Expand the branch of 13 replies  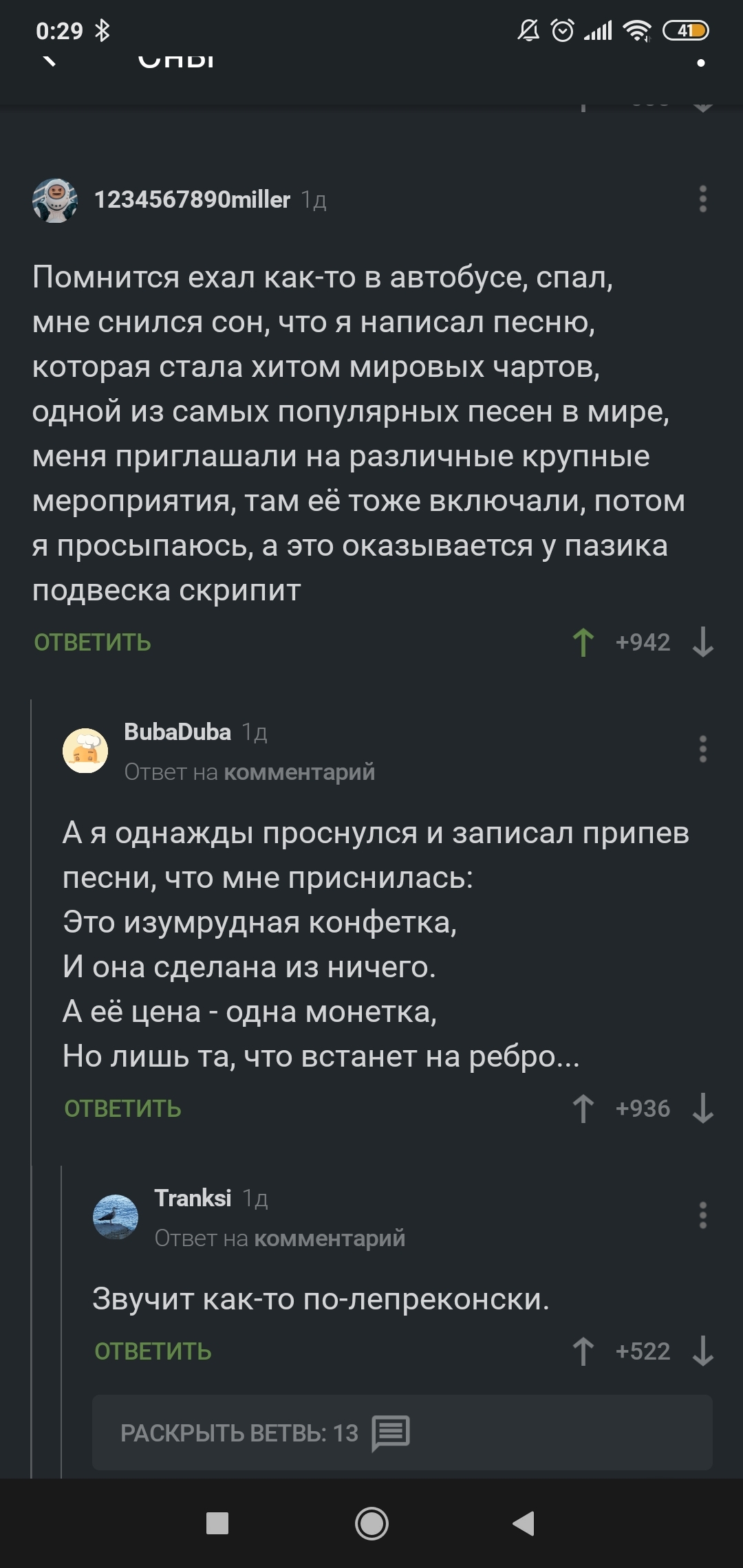[x=402, y=1433]
